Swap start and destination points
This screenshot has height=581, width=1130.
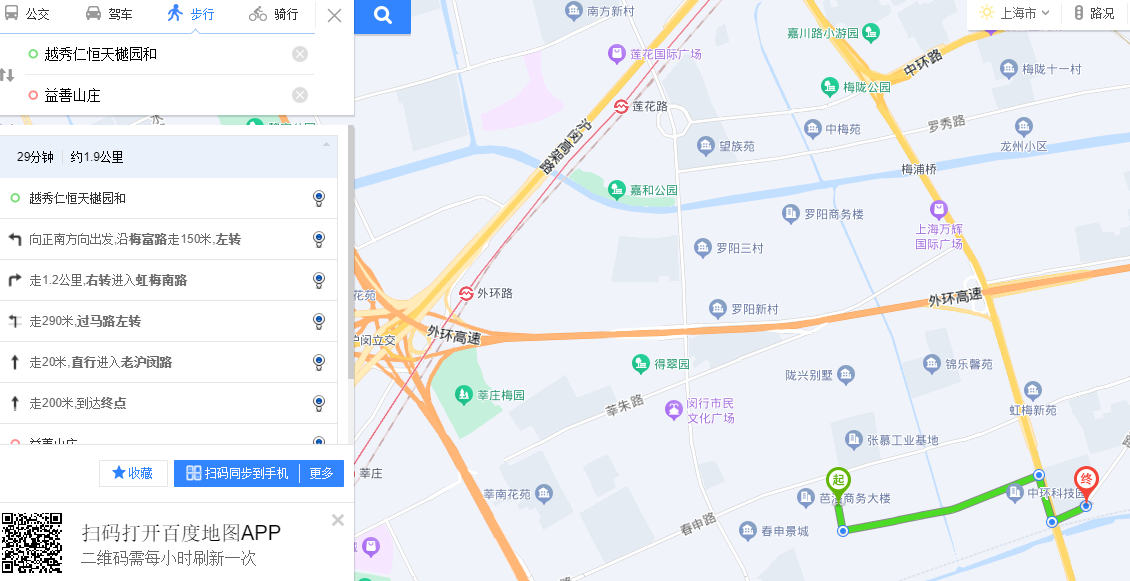[8, 75]
